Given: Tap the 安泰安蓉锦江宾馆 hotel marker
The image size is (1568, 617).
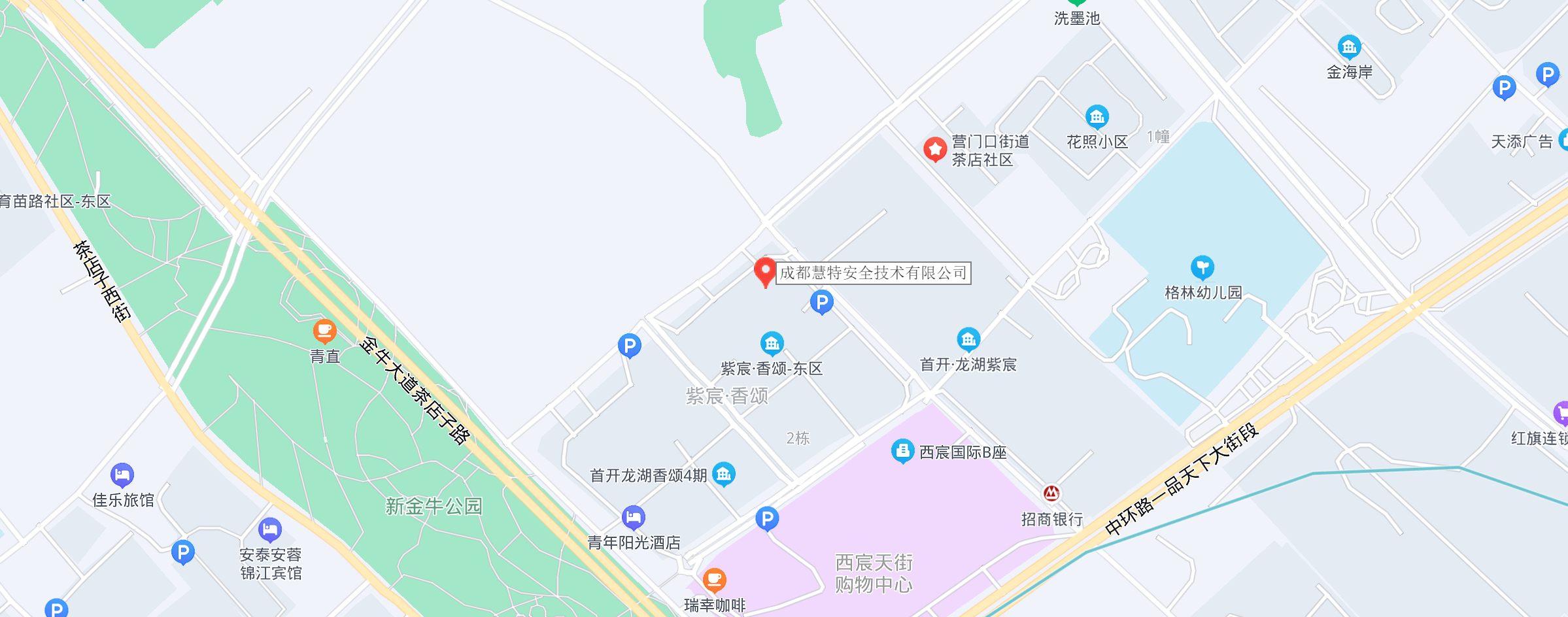Looking at the screenshot, I should (269, 529).
